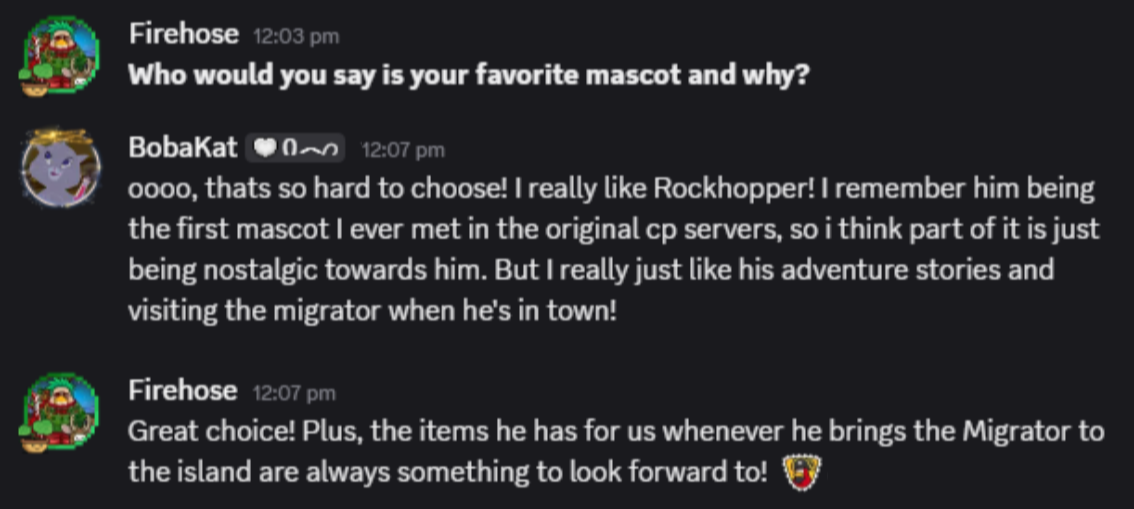Tap Firehose's username on the 12:03 pm message
This screenshot has width=1134, height=509.
(183, 34)
